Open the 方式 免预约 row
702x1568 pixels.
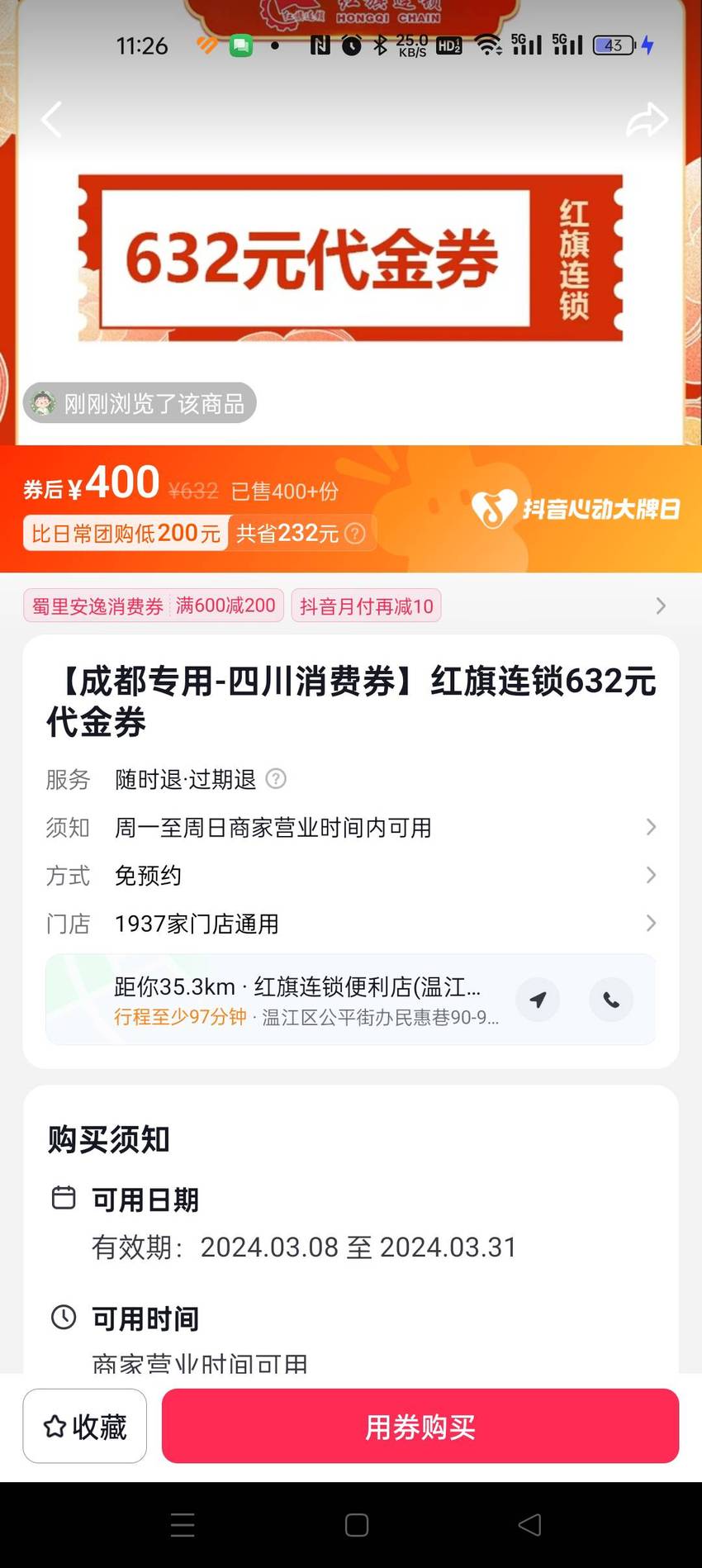click(351, 875)
